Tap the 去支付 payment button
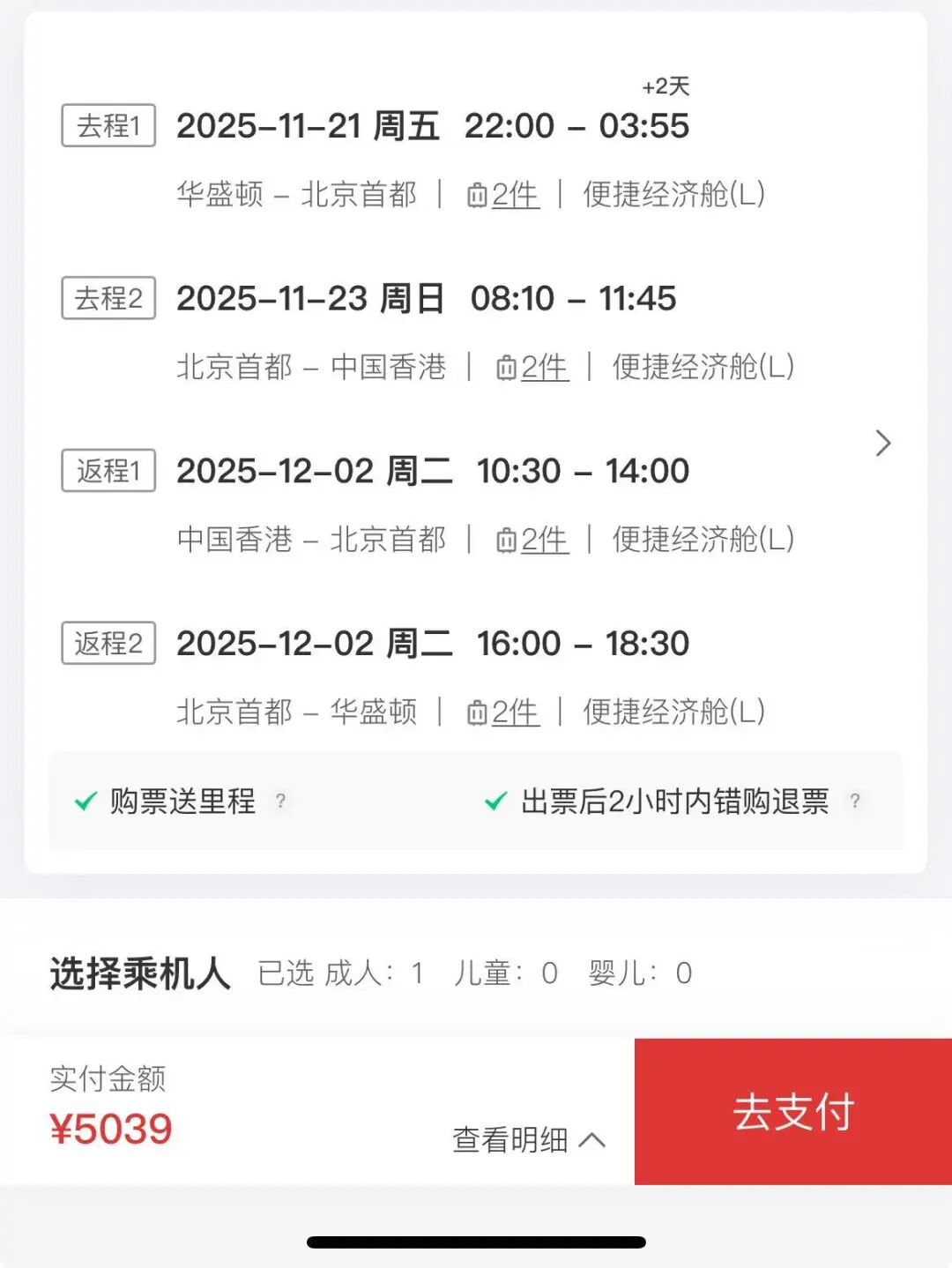 (x=792, y=1111)
